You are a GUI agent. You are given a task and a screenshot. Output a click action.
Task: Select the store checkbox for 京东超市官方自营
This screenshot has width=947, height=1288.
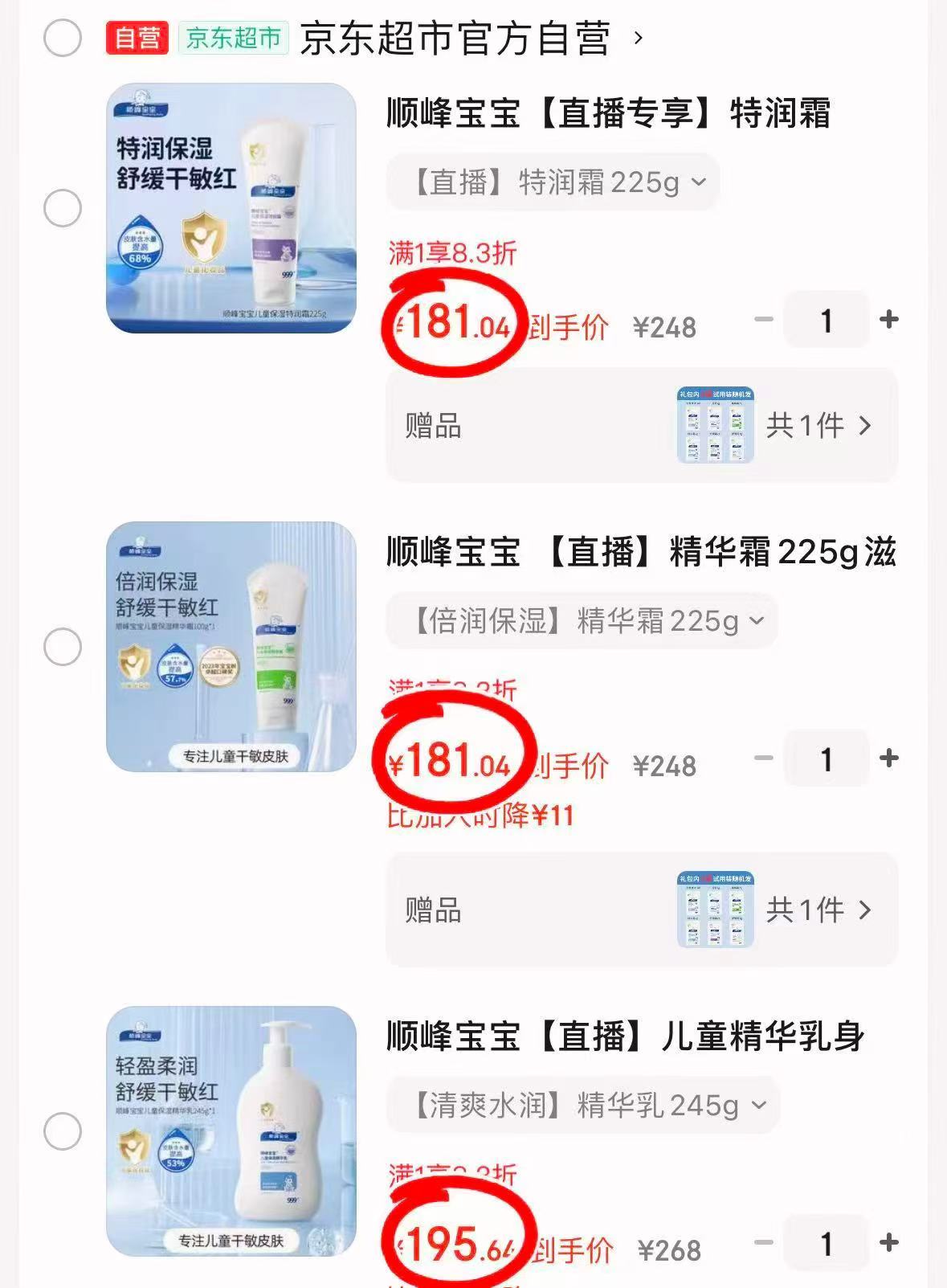pyautogui.click(x=61, y=35)
